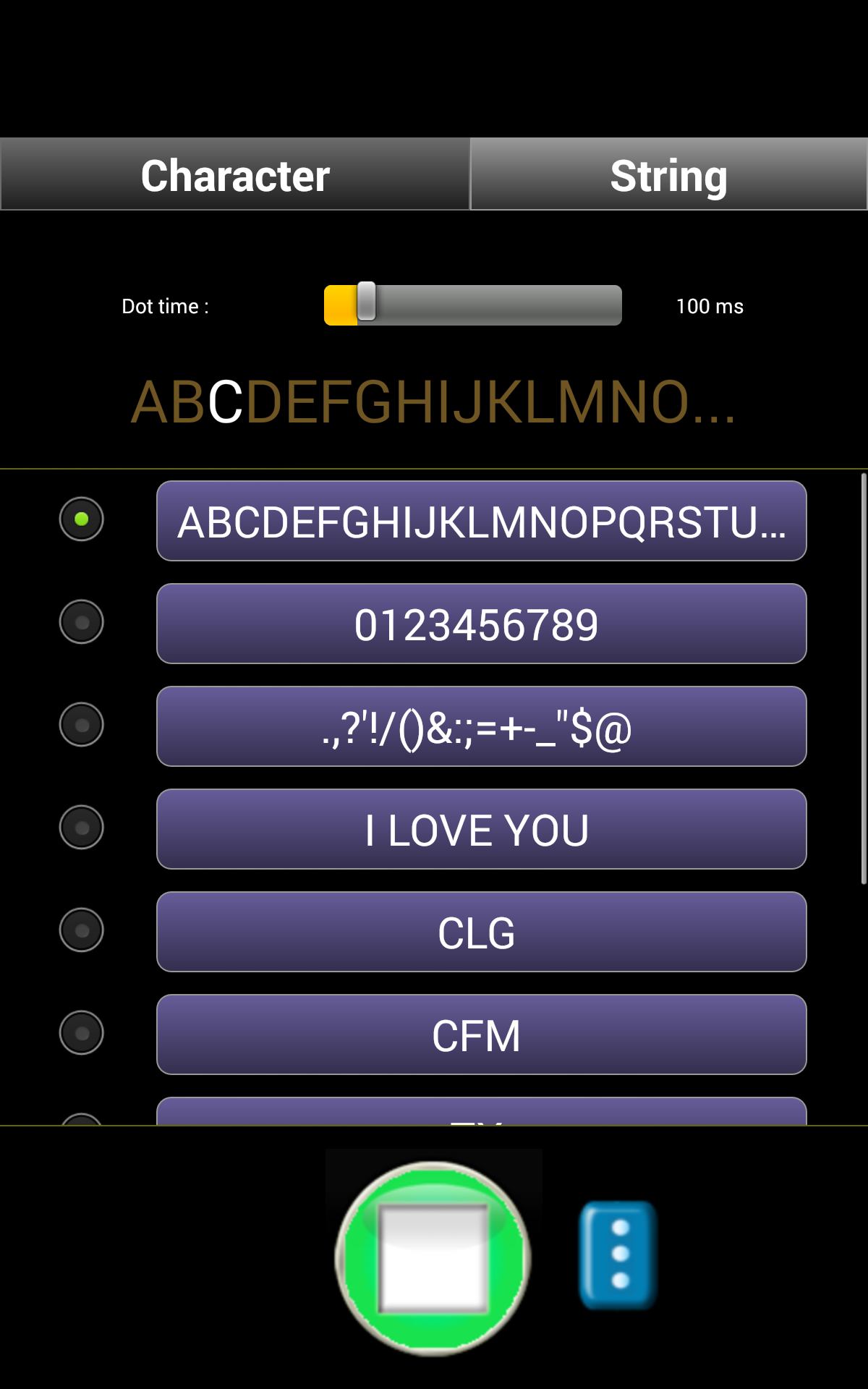Switch to the Character tab

pyautogui.click(x=235, y=174)
